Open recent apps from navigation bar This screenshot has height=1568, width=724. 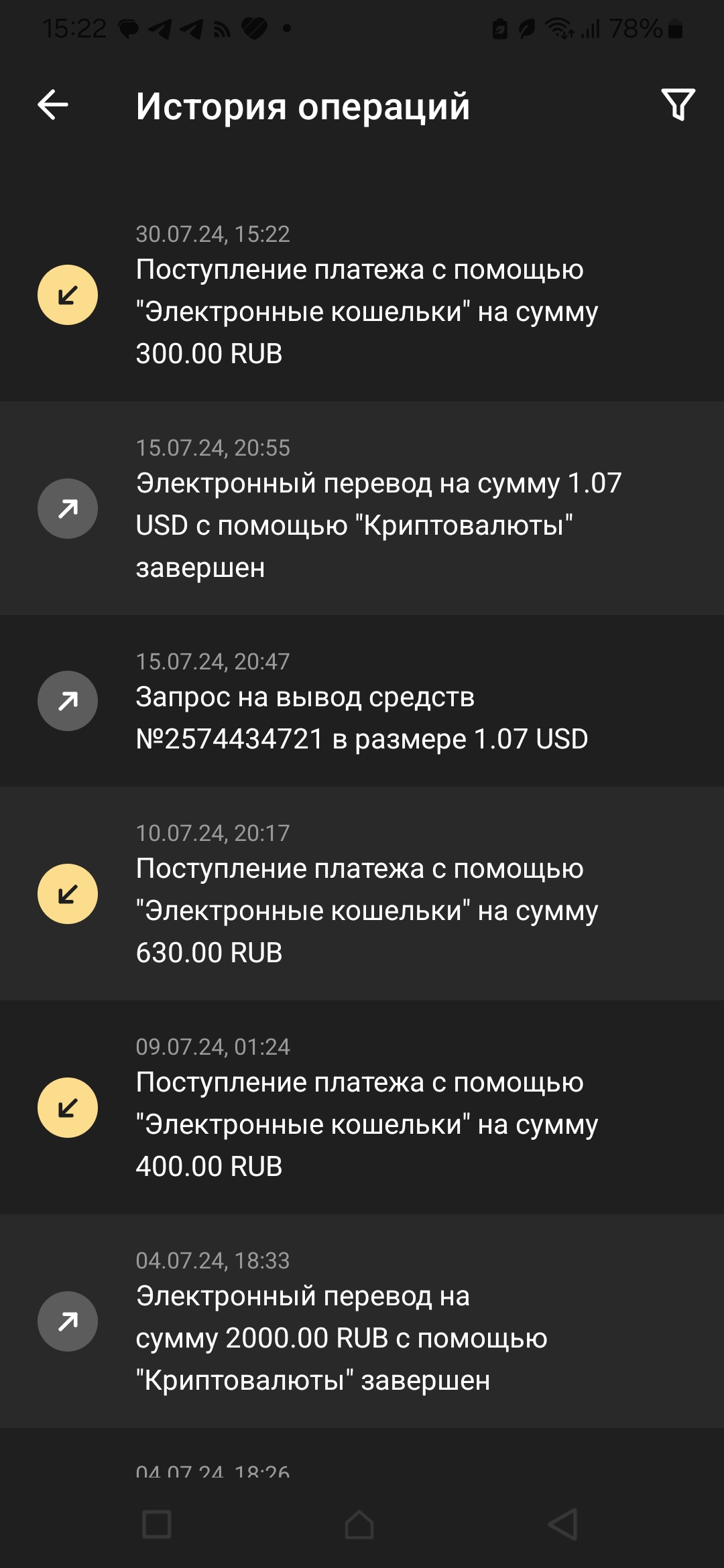click(157, 1524)
